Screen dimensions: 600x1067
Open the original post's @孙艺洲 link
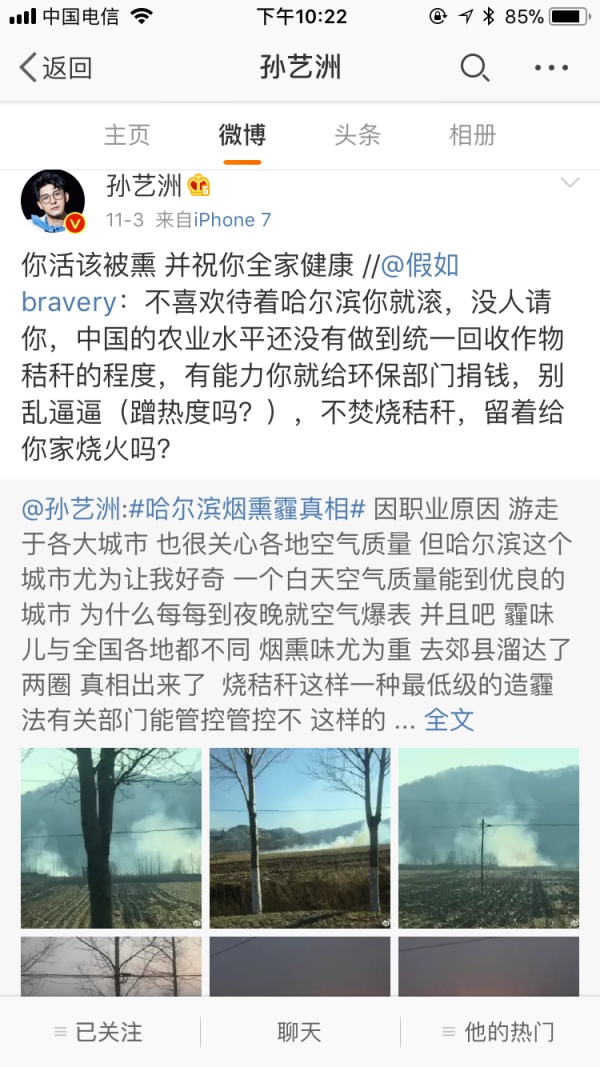coord(73,508)
